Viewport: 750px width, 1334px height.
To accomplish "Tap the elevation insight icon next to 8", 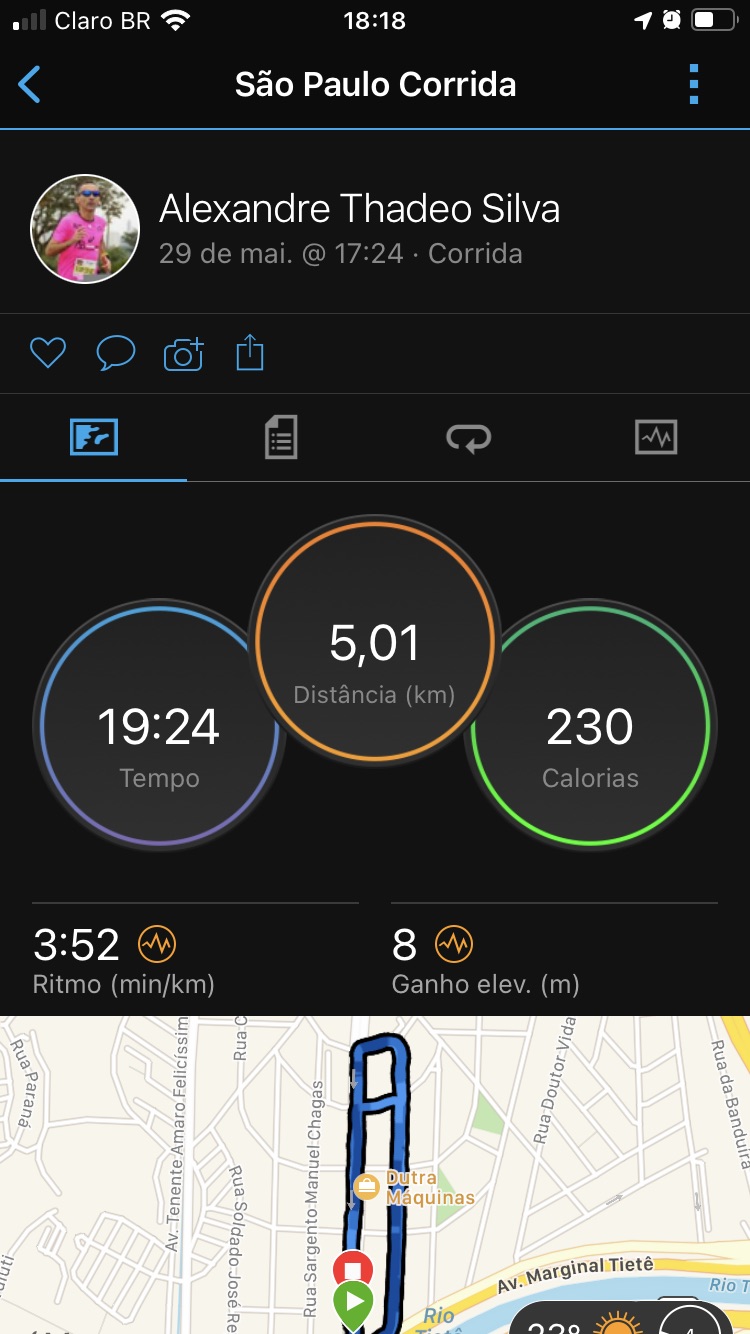I will 454,943.
